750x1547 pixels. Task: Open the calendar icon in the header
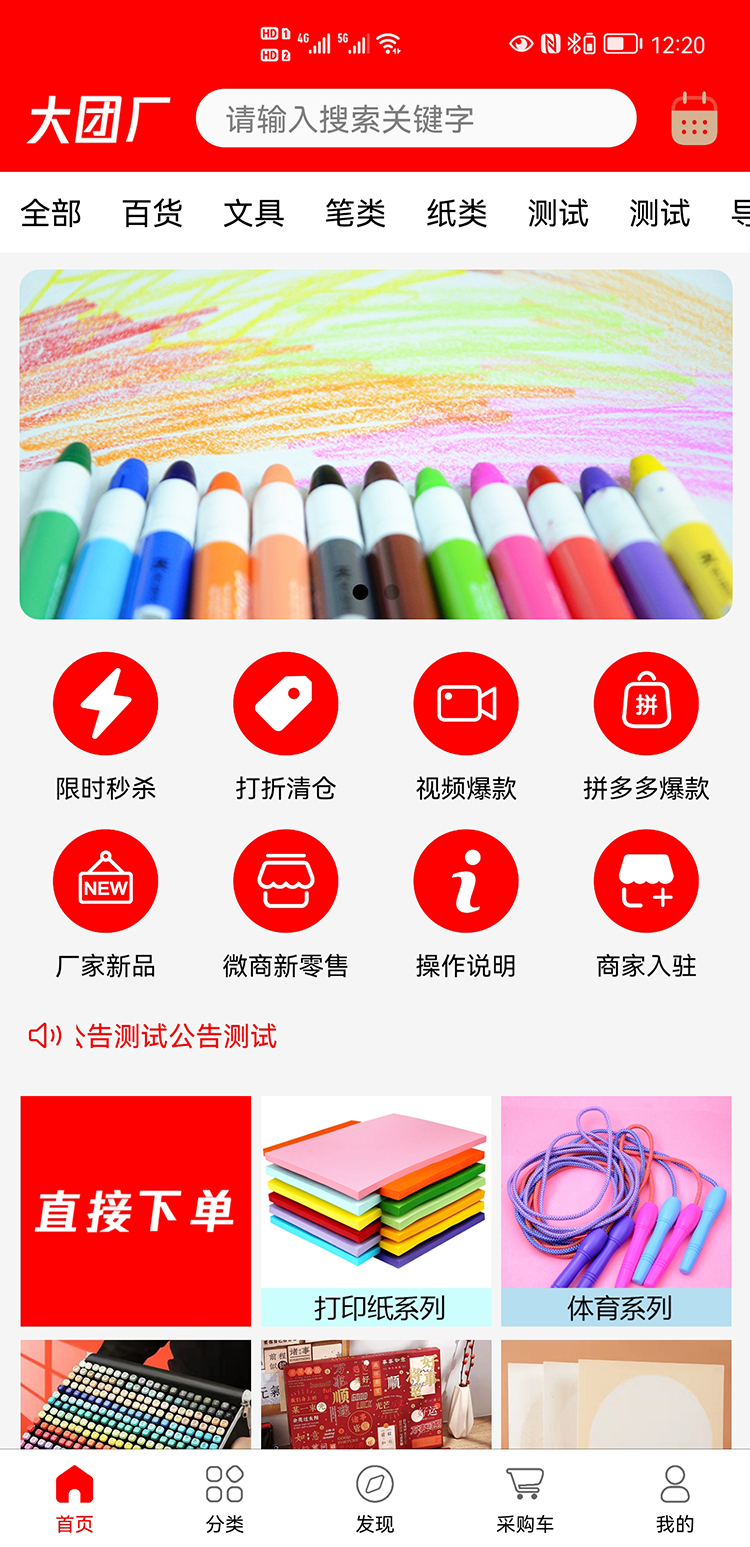pos(694,119)
